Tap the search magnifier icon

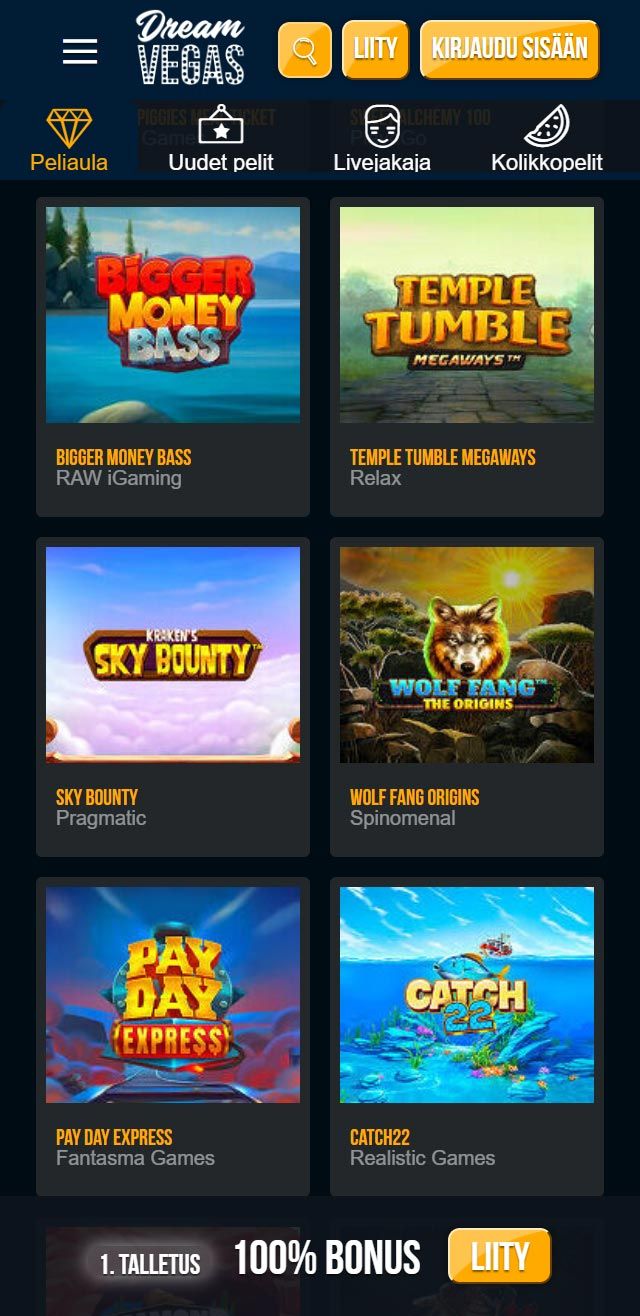tap(305, 50)
